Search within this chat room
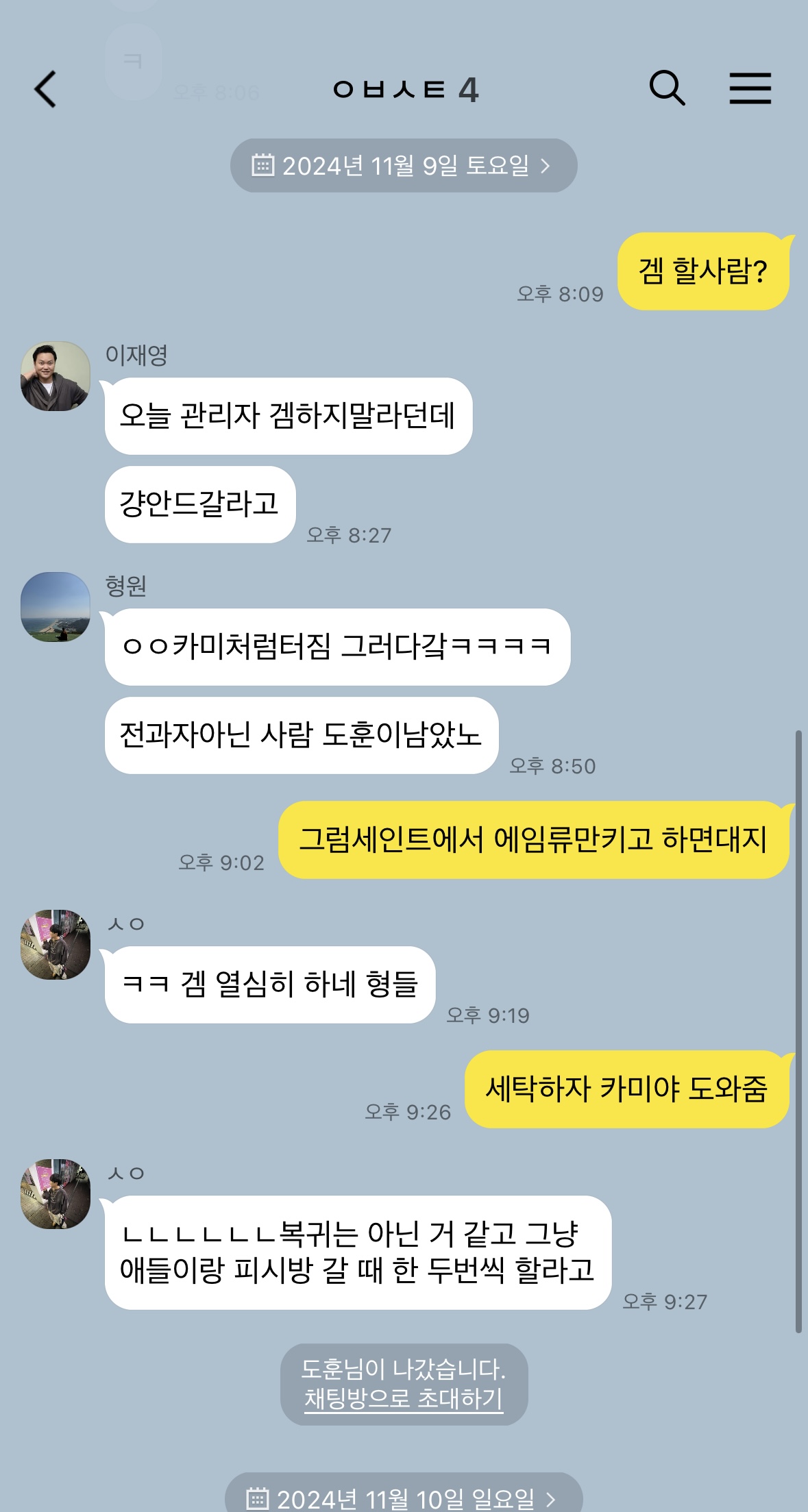This screenshot has height=1512, width=808. [x=666, y=88]
